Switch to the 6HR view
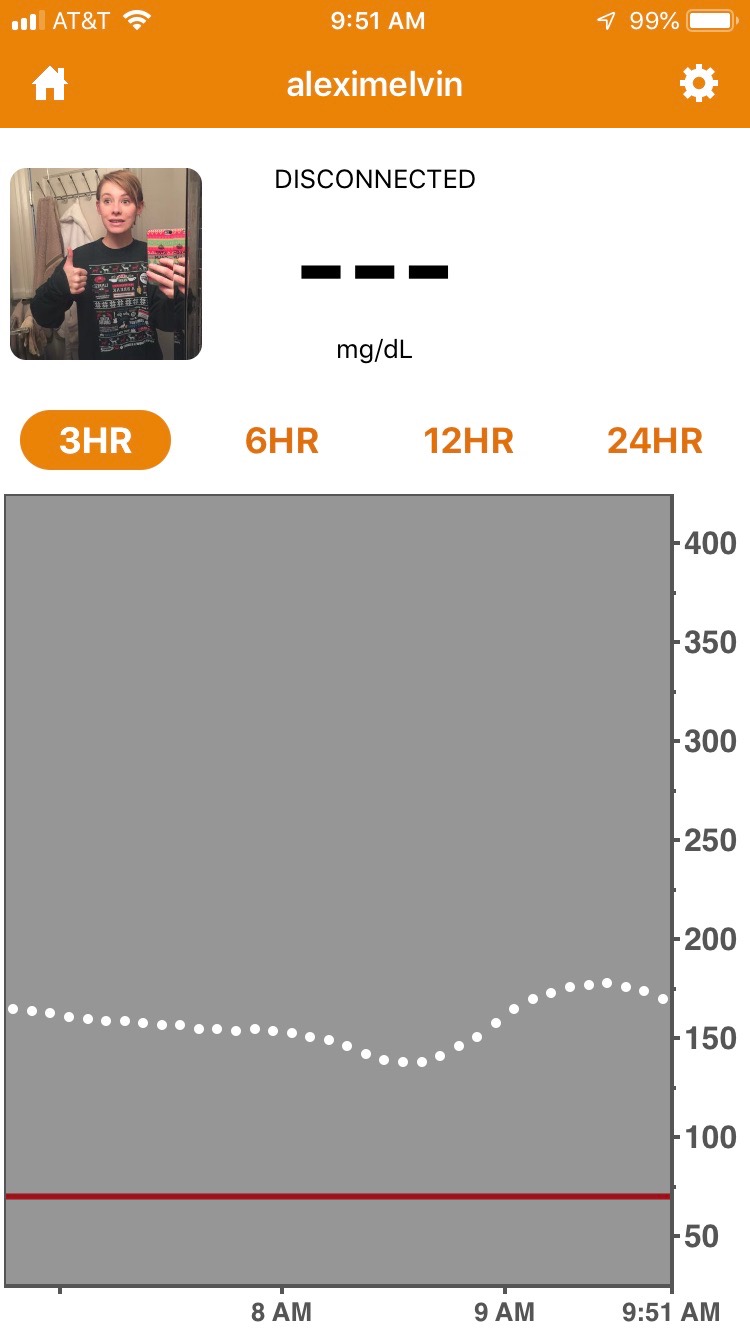This screenshot has height=1334, width=750. tap(282, 440)
